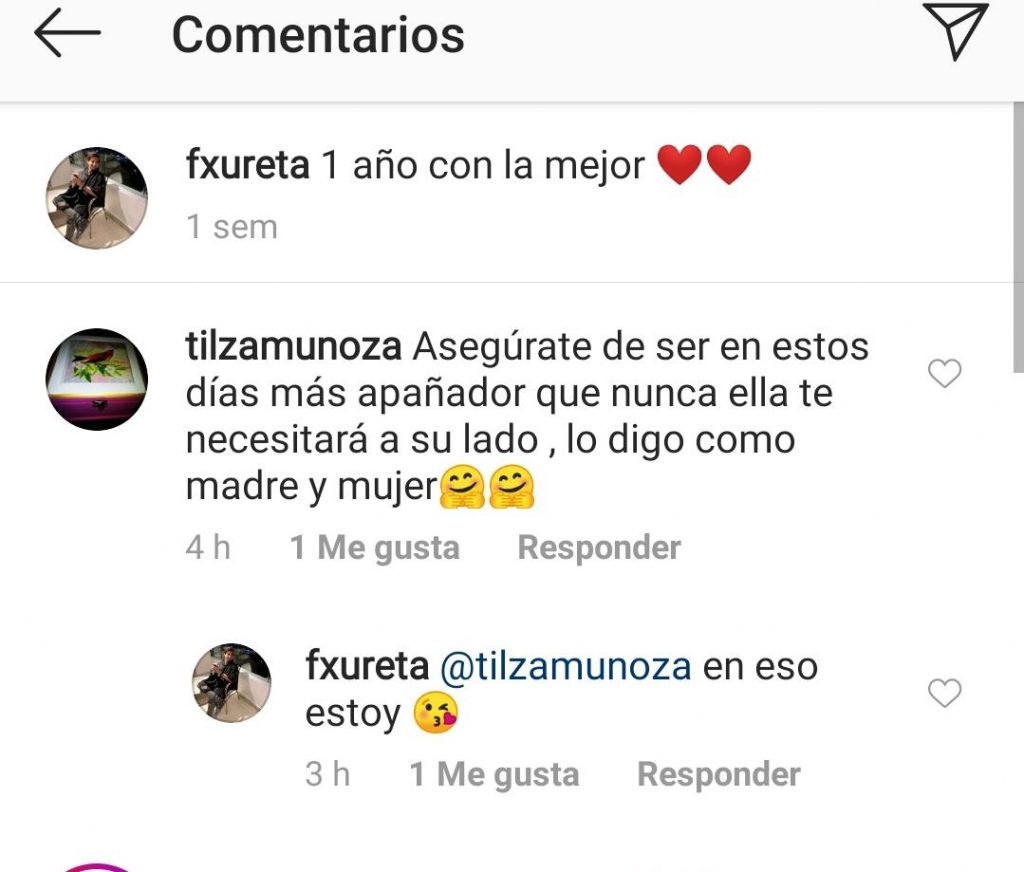Like fxureta's reply "en eso estoy"
This screenshot has height=872, width=1024.
click(x=944, y=693)
